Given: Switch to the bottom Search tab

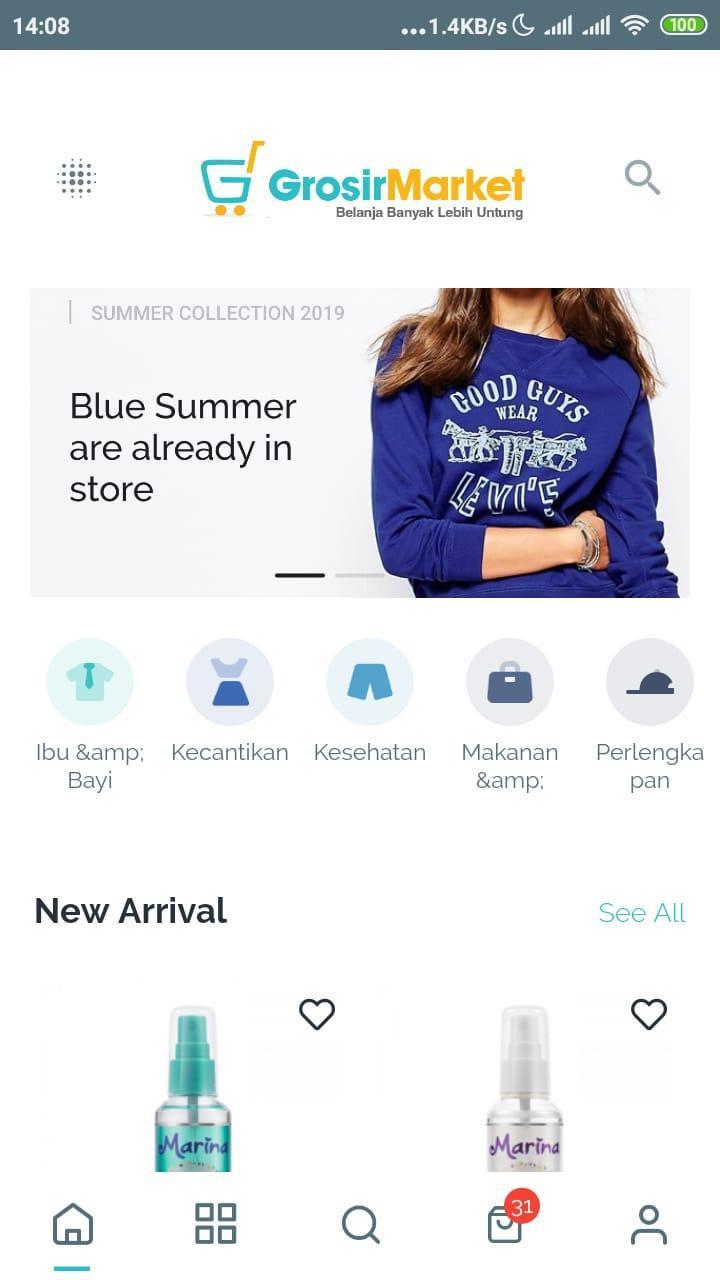Looking at the screenshot, I should 360,1224.
